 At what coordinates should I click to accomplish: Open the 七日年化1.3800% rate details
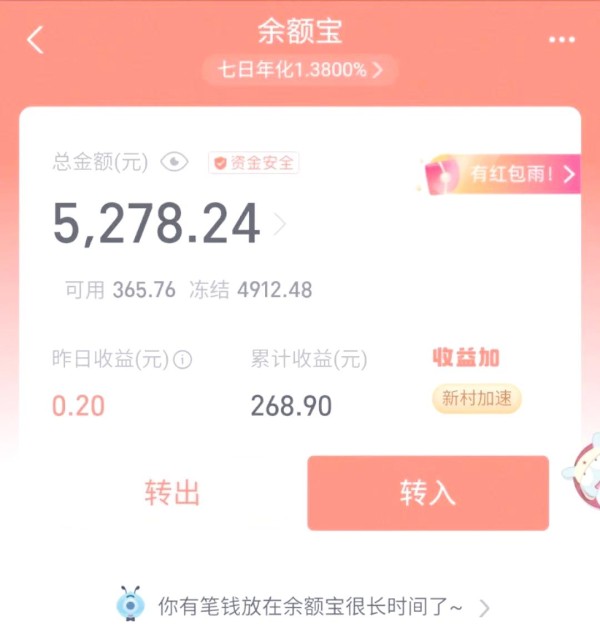point(300,70)
